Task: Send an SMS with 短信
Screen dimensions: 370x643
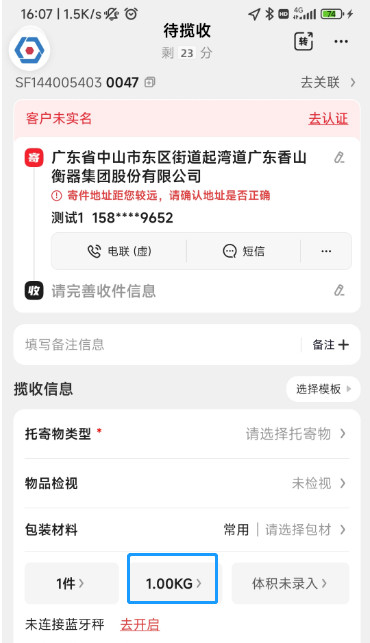Action: (x=244, y=251)
